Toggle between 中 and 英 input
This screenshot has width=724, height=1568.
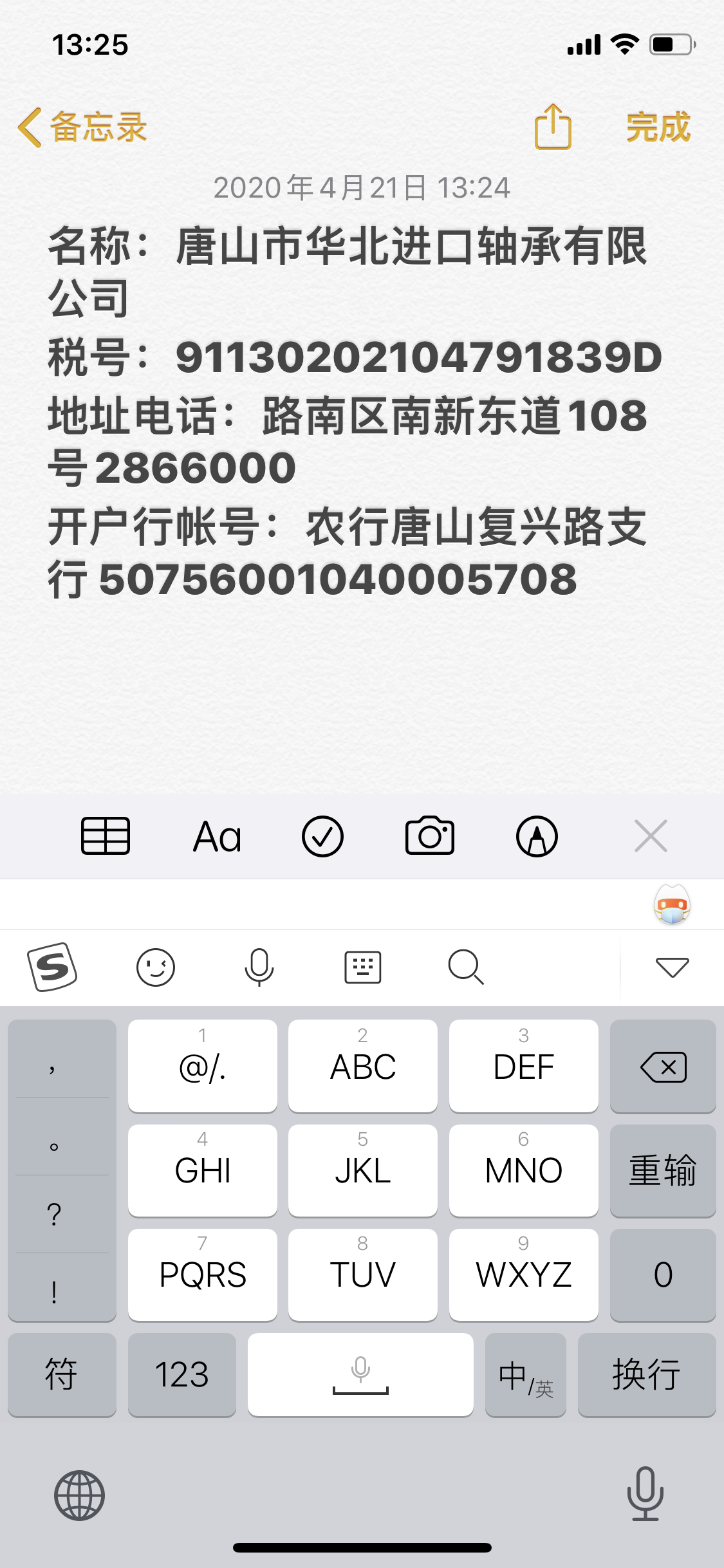pyautogui.click(x=526, y=1374)
